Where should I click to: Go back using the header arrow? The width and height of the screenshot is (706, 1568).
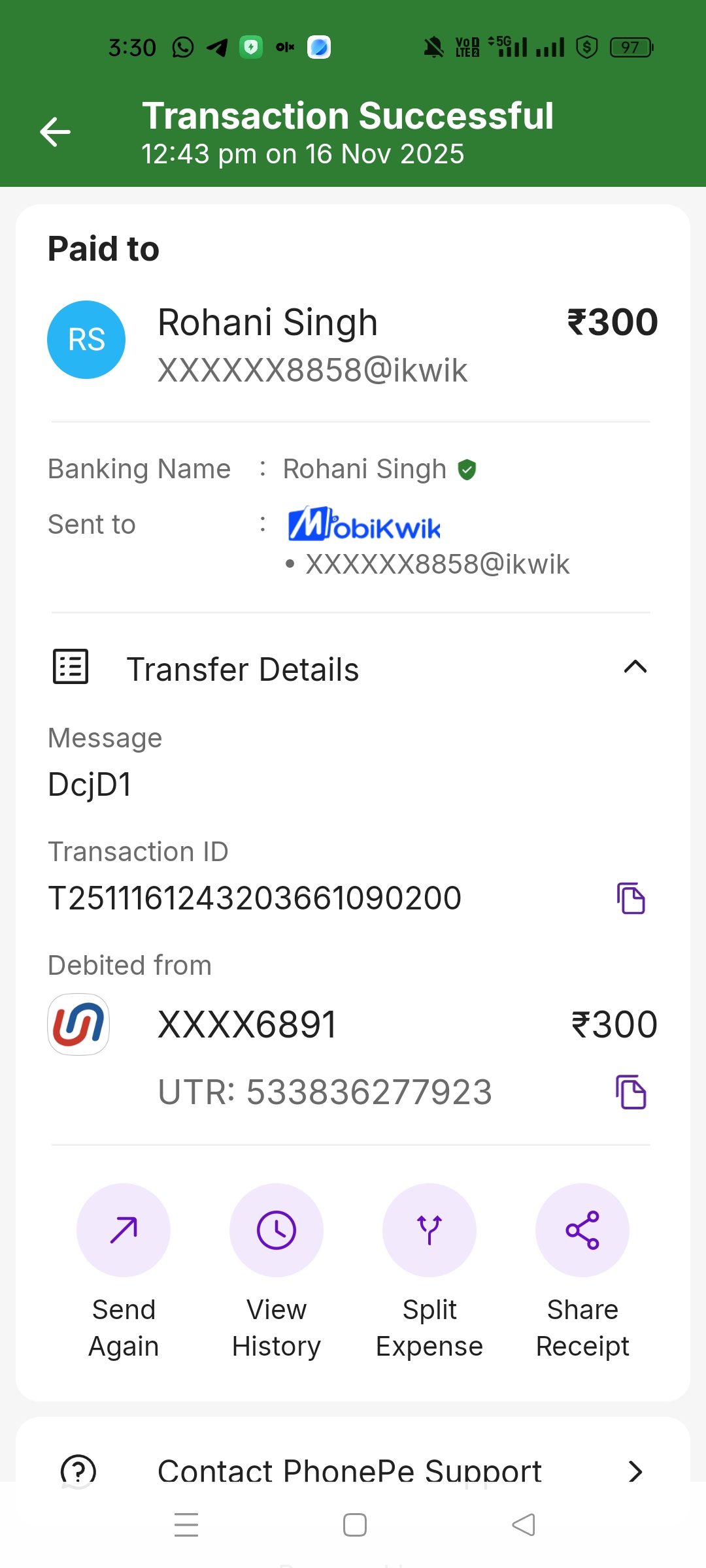[x=56, y=132]
